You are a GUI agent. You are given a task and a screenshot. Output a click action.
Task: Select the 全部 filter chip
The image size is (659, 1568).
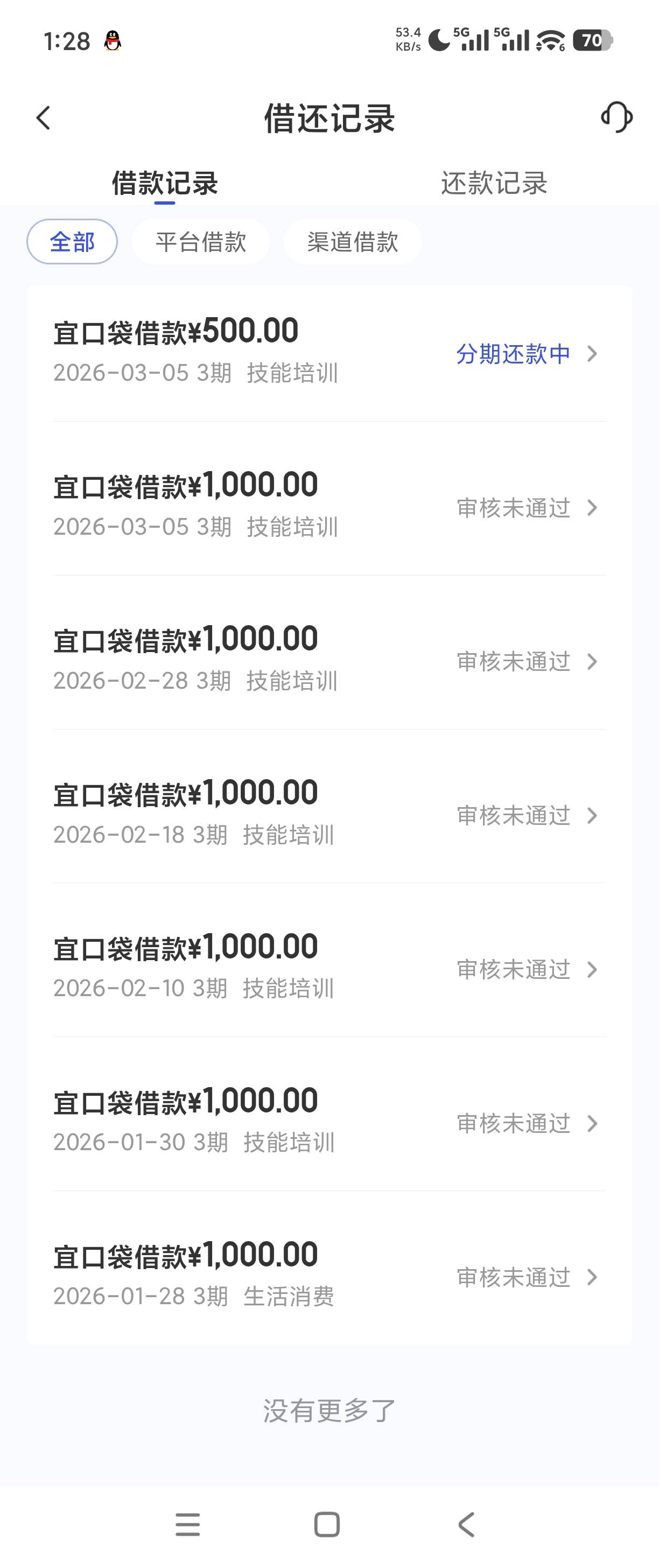click(x=72, y=242)
